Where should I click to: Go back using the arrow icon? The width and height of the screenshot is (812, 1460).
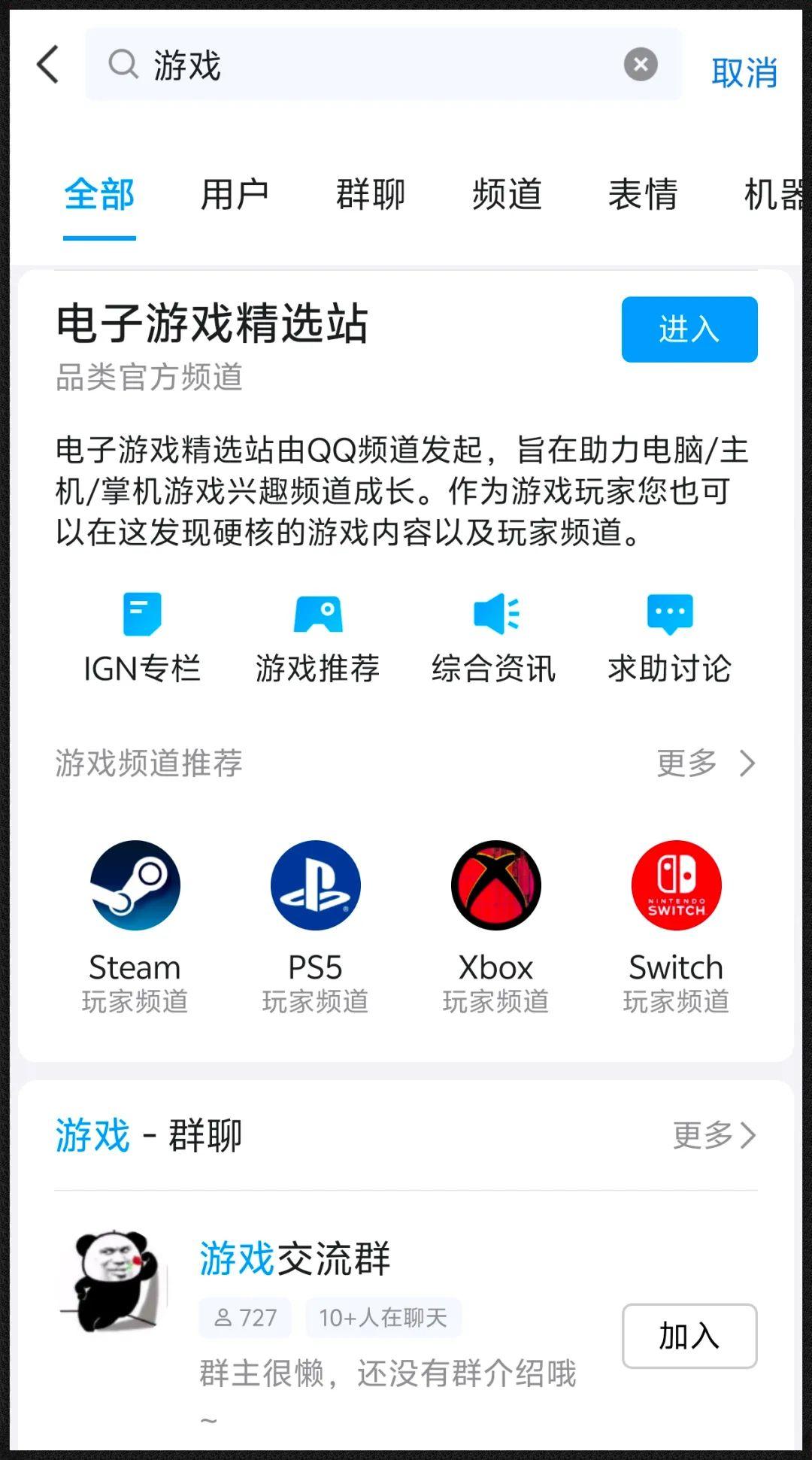(48, 65)
